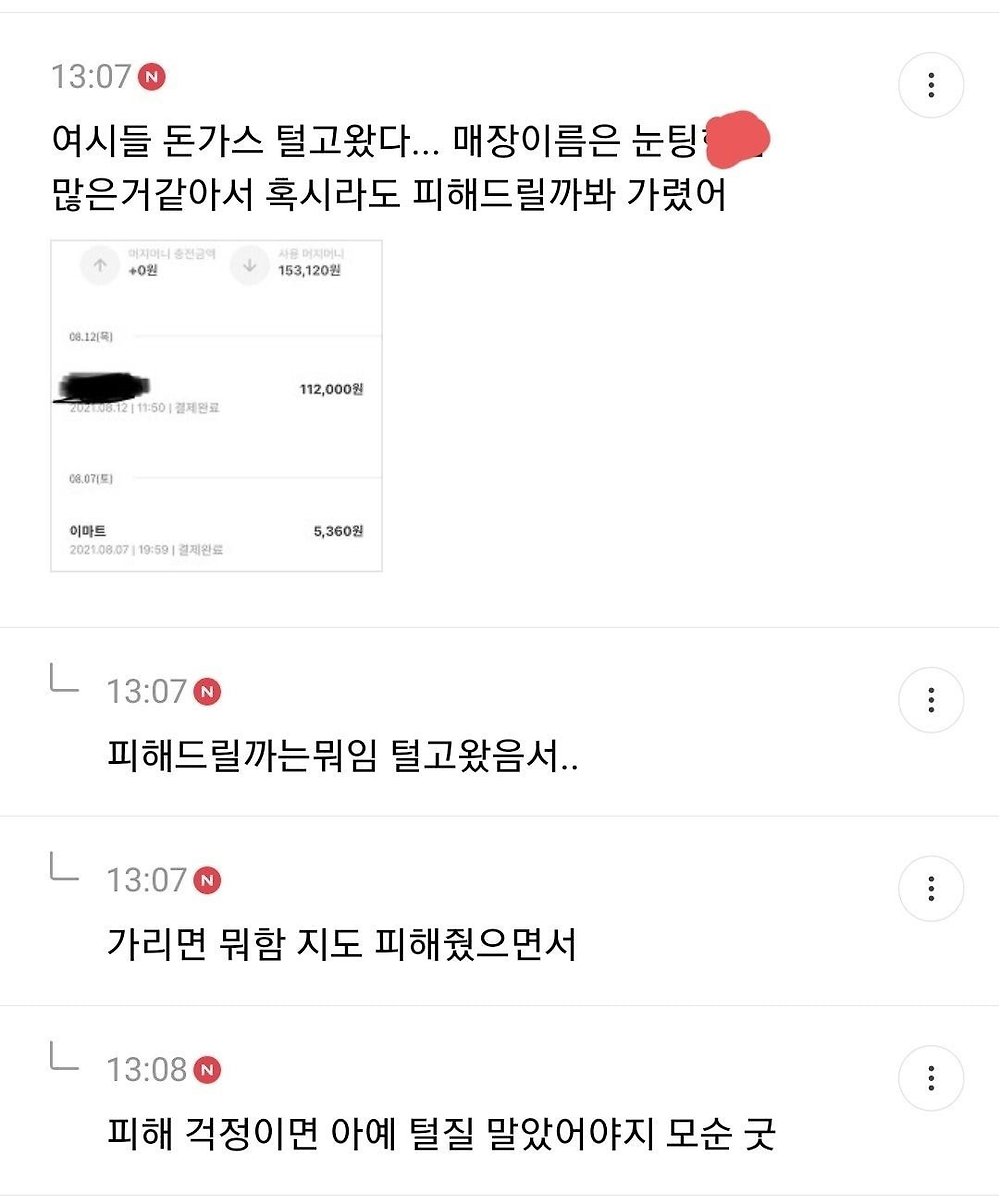Open options for reply '피해드릴까는뭐임 털고왔음서'
The image size is (1000, 1204).
click(x=931, y=700)
